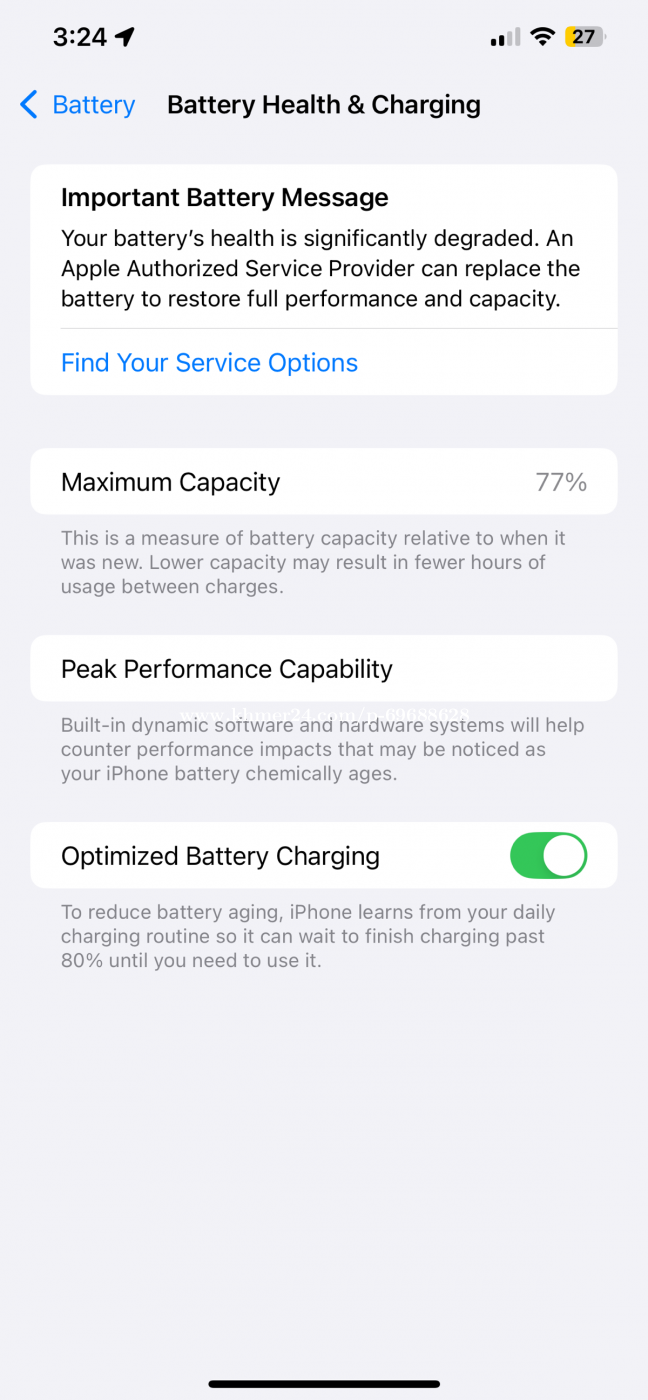Go back to Battery settings

(x=78, y=105)
